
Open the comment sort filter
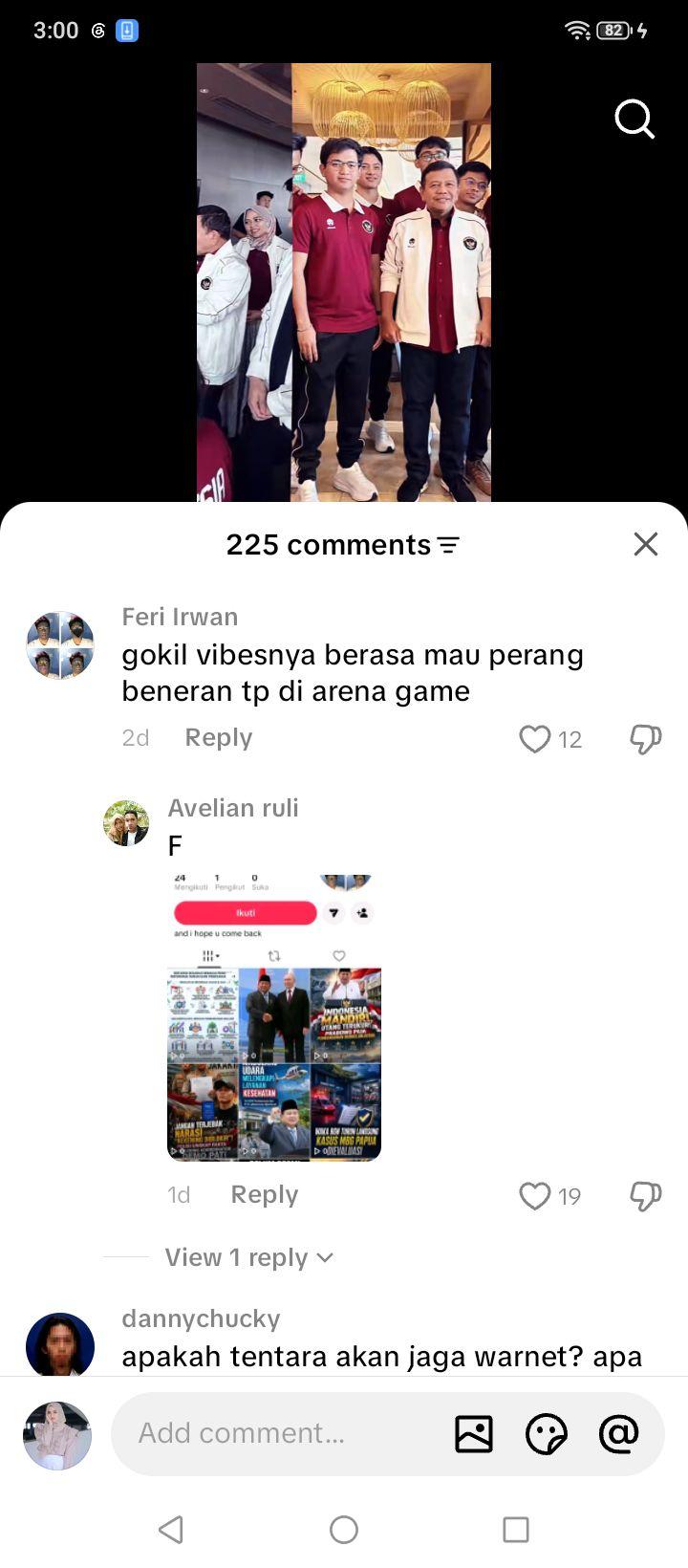pyautogui.click(x=448, y=545)
